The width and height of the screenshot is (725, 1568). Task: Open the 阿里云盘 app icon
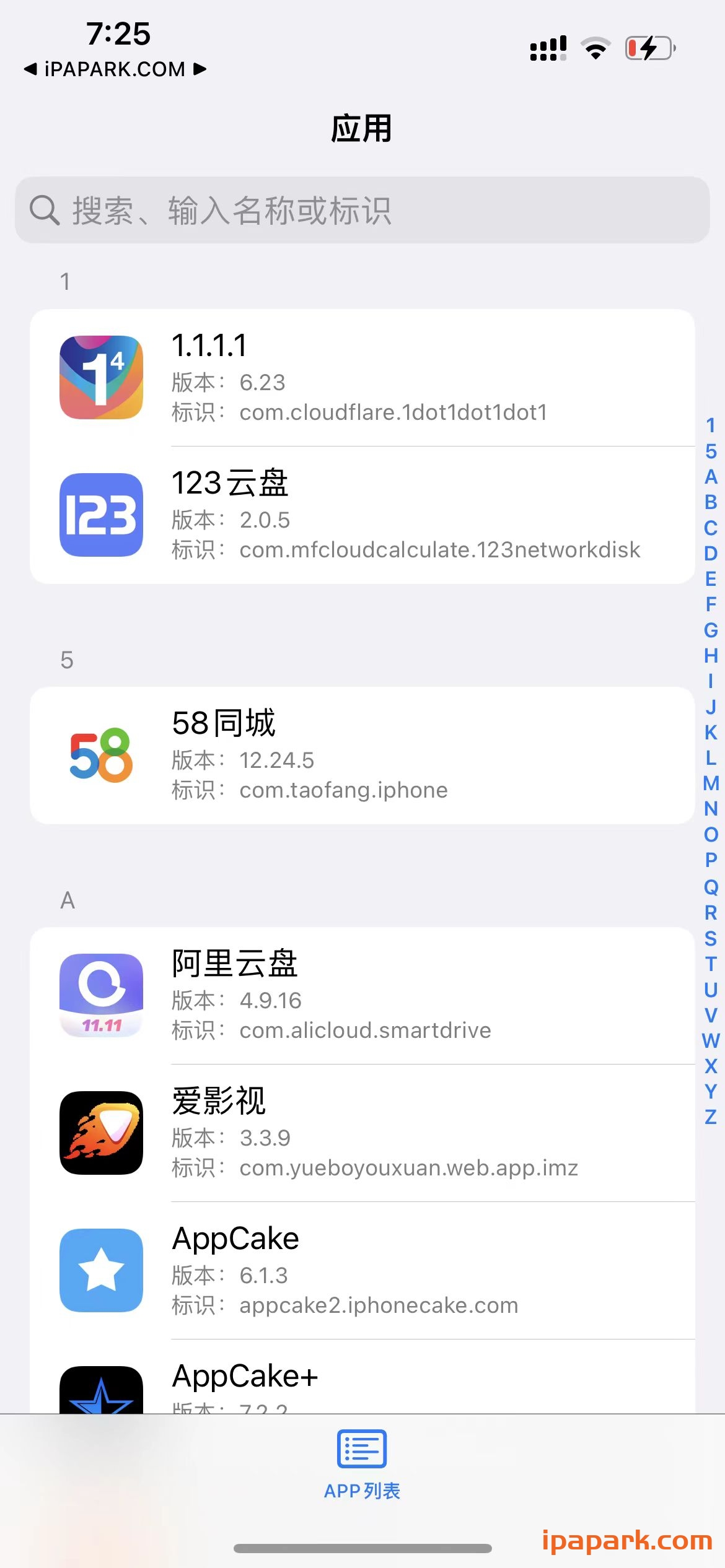(101, 995)
